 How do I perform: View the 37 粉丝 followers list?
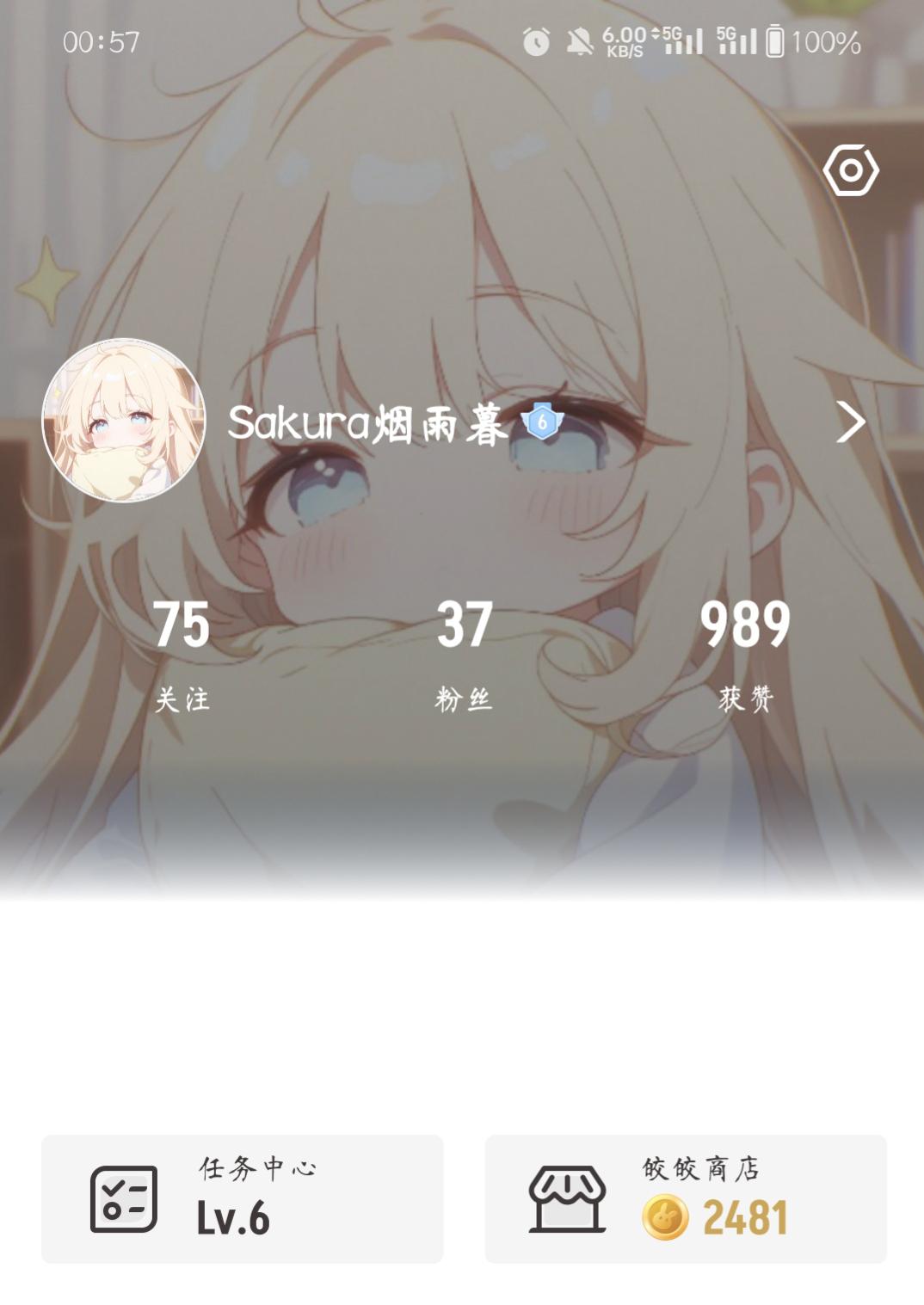click(464, 656)
